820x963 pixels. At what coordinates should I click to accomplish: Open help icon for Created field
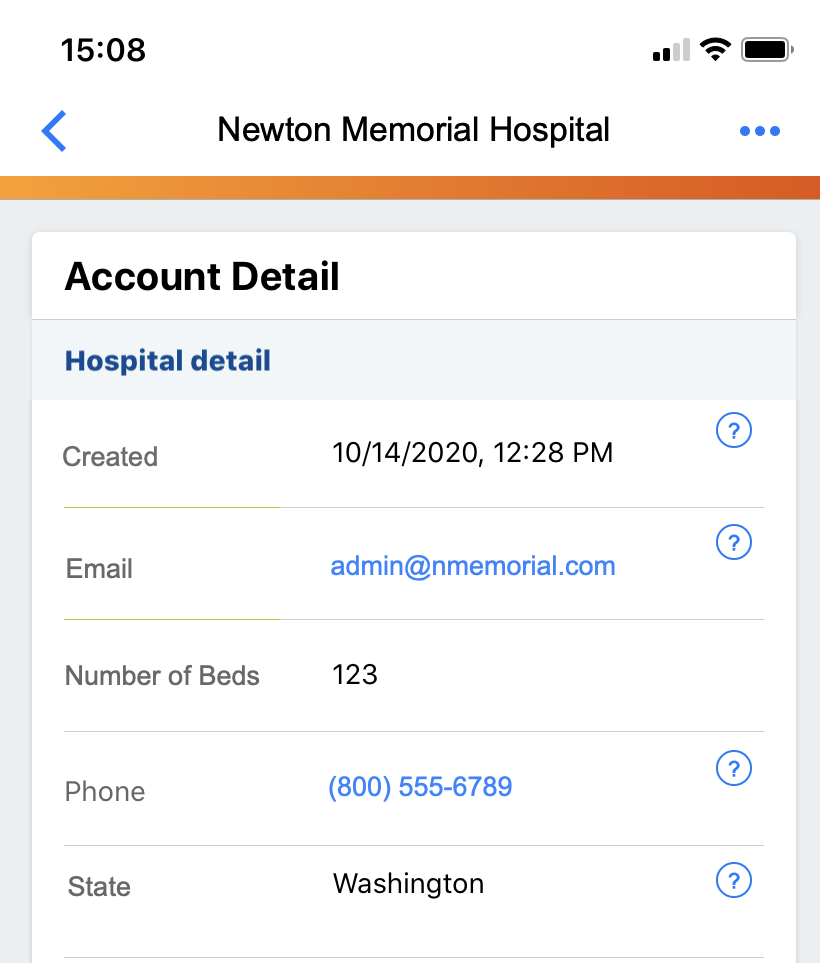click(734, 431)
